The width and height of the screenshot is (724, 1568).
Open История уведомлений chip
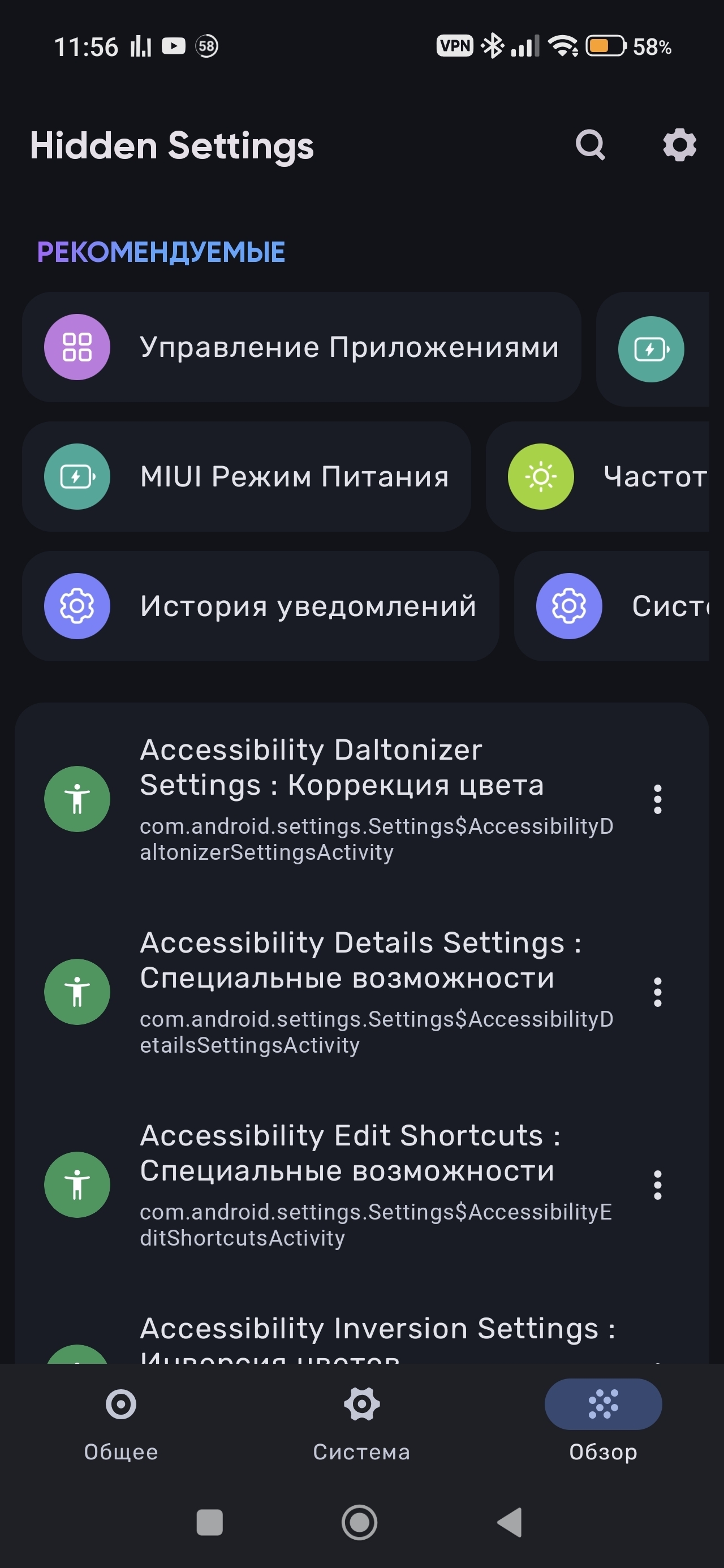(261, 606)
